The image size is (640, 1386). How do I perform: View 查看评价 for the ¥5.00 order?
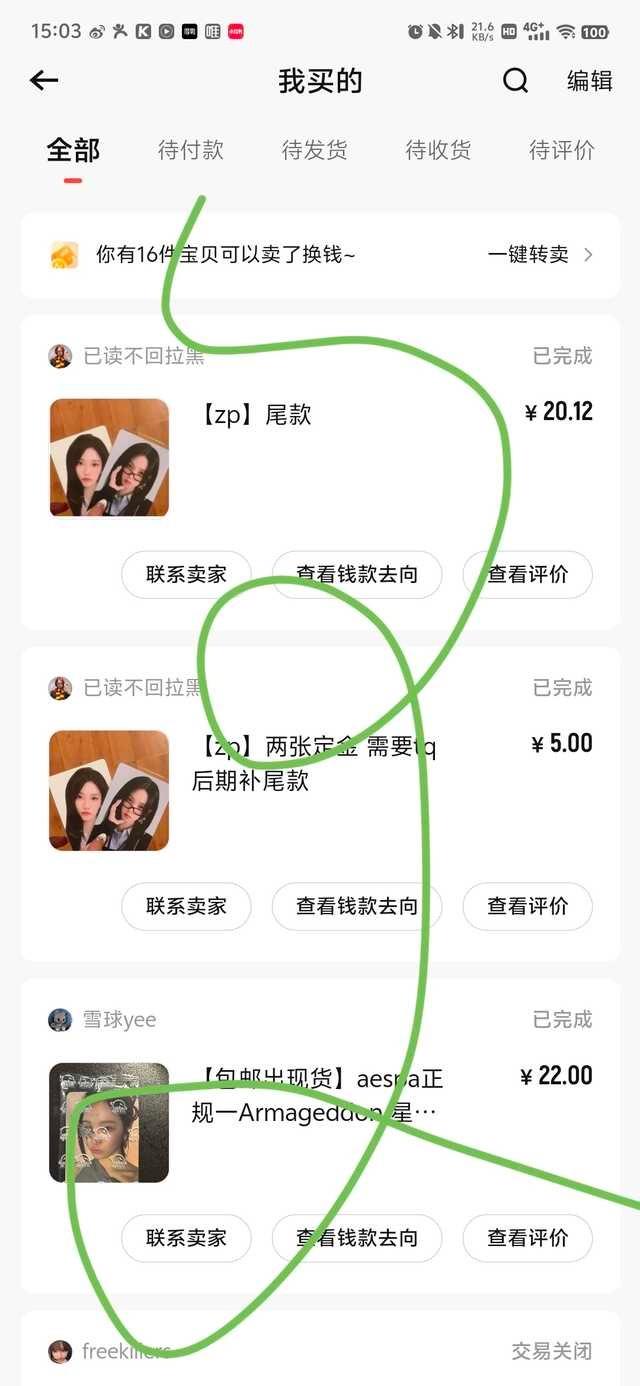[x=527, y=906]
